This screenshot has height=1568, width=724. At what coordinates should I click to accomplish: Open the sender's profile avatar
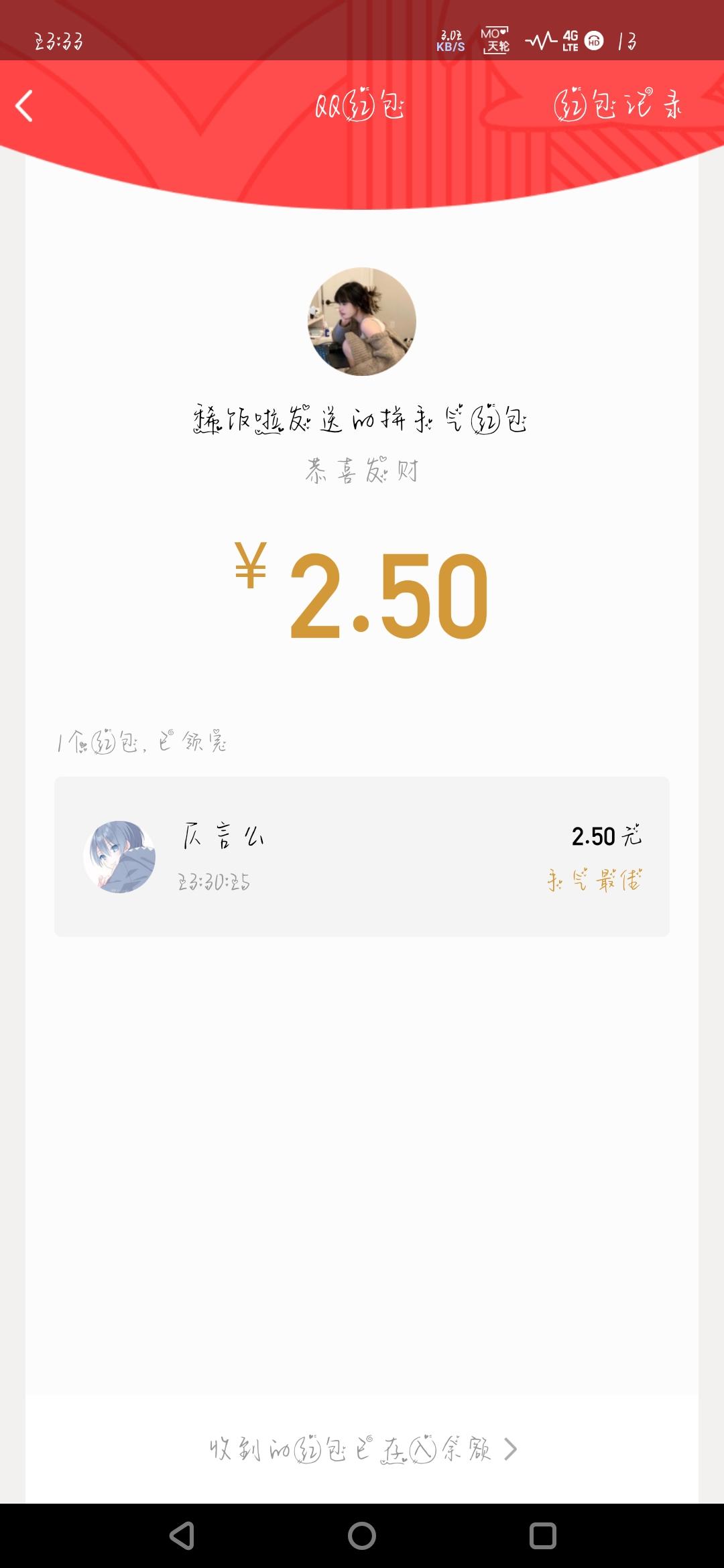coord(362,322)
